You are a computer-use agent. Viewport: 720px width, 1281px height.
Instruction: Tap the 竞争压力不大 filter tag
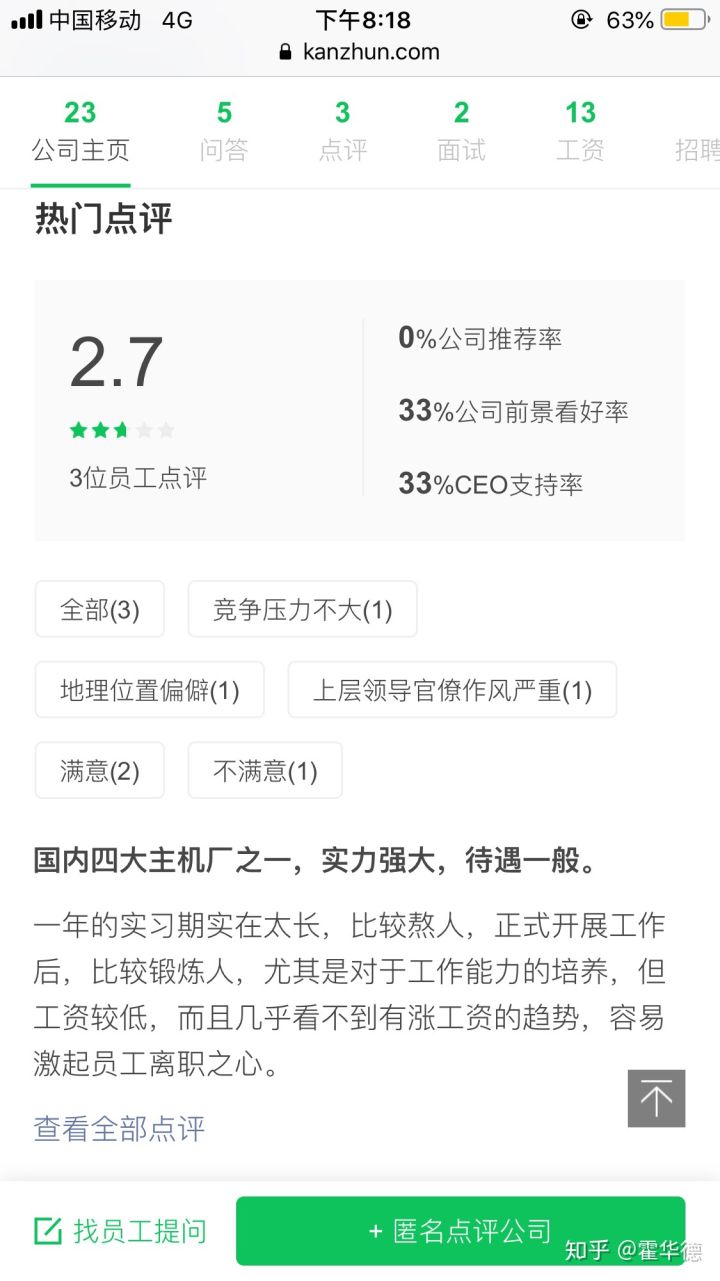[x=302, y=609]
